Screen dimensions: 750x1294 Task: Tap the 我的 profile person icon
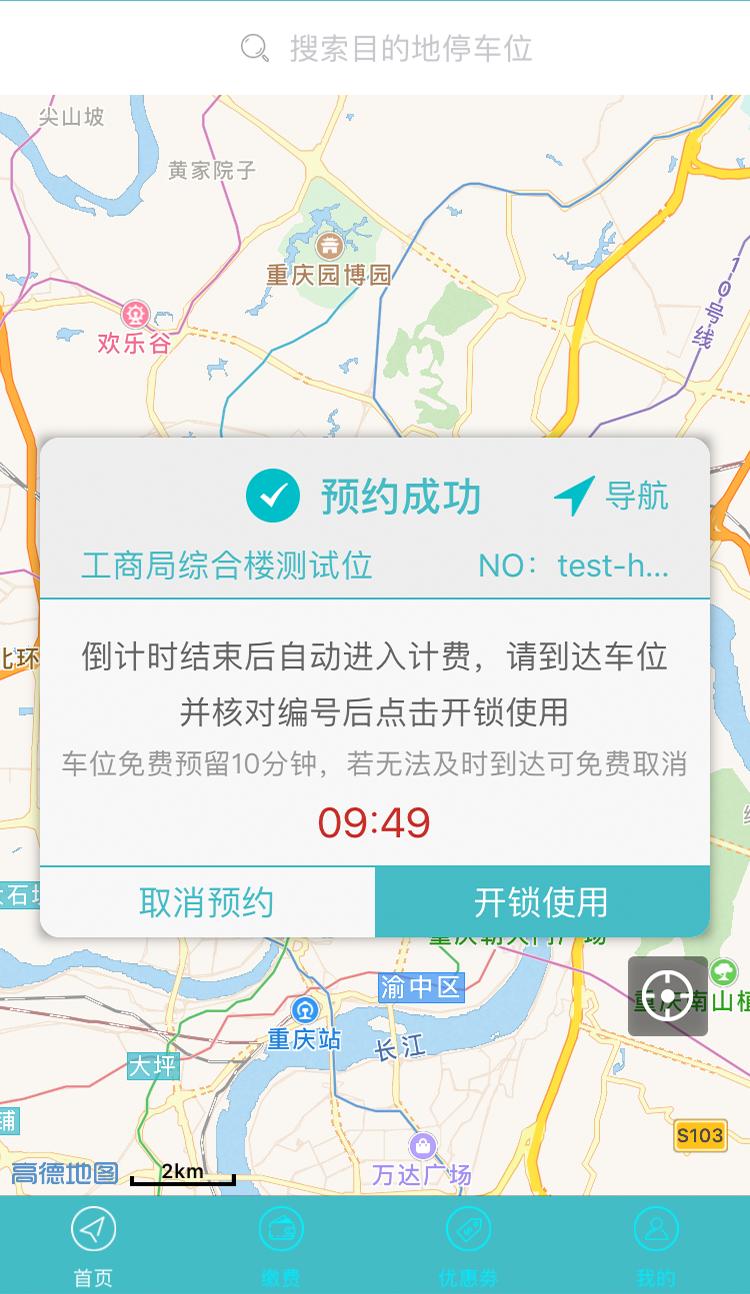pos(656,1227)
